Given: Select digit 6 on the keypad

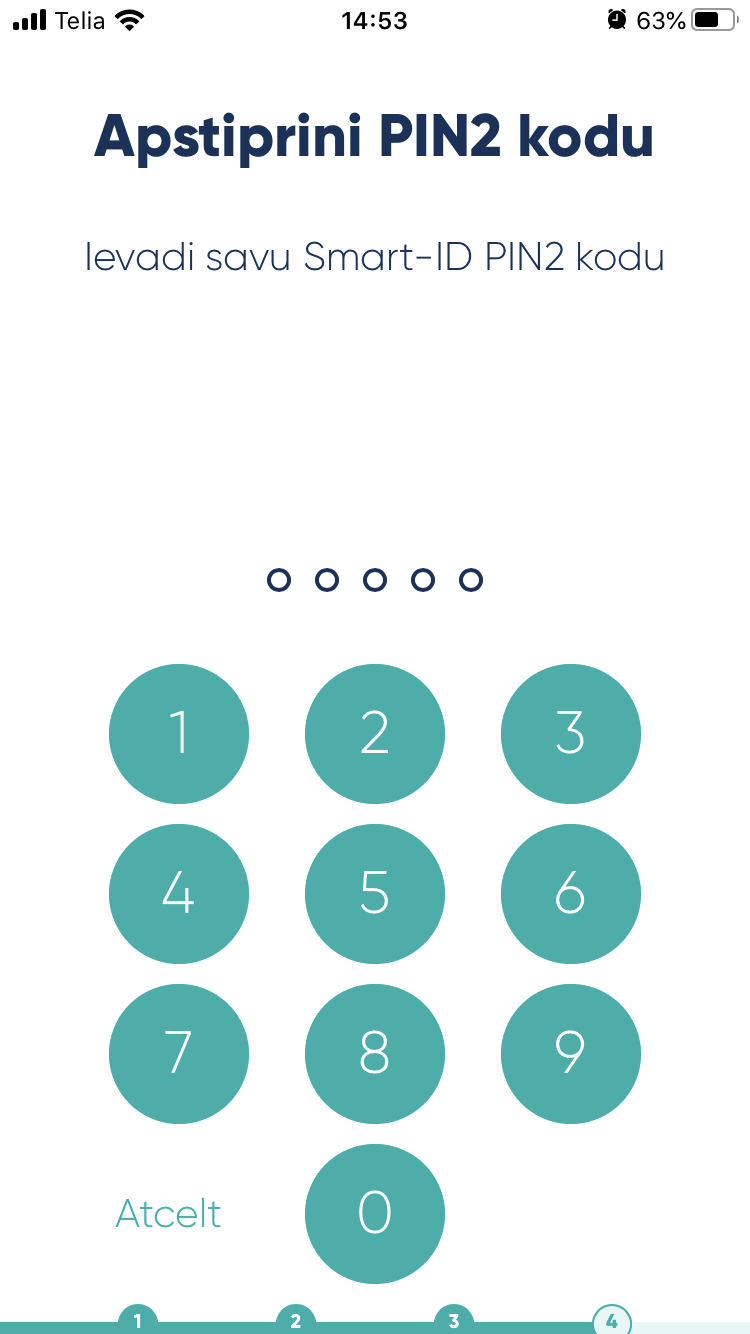Looking at the screenshot, I should [x=571, y=894].
